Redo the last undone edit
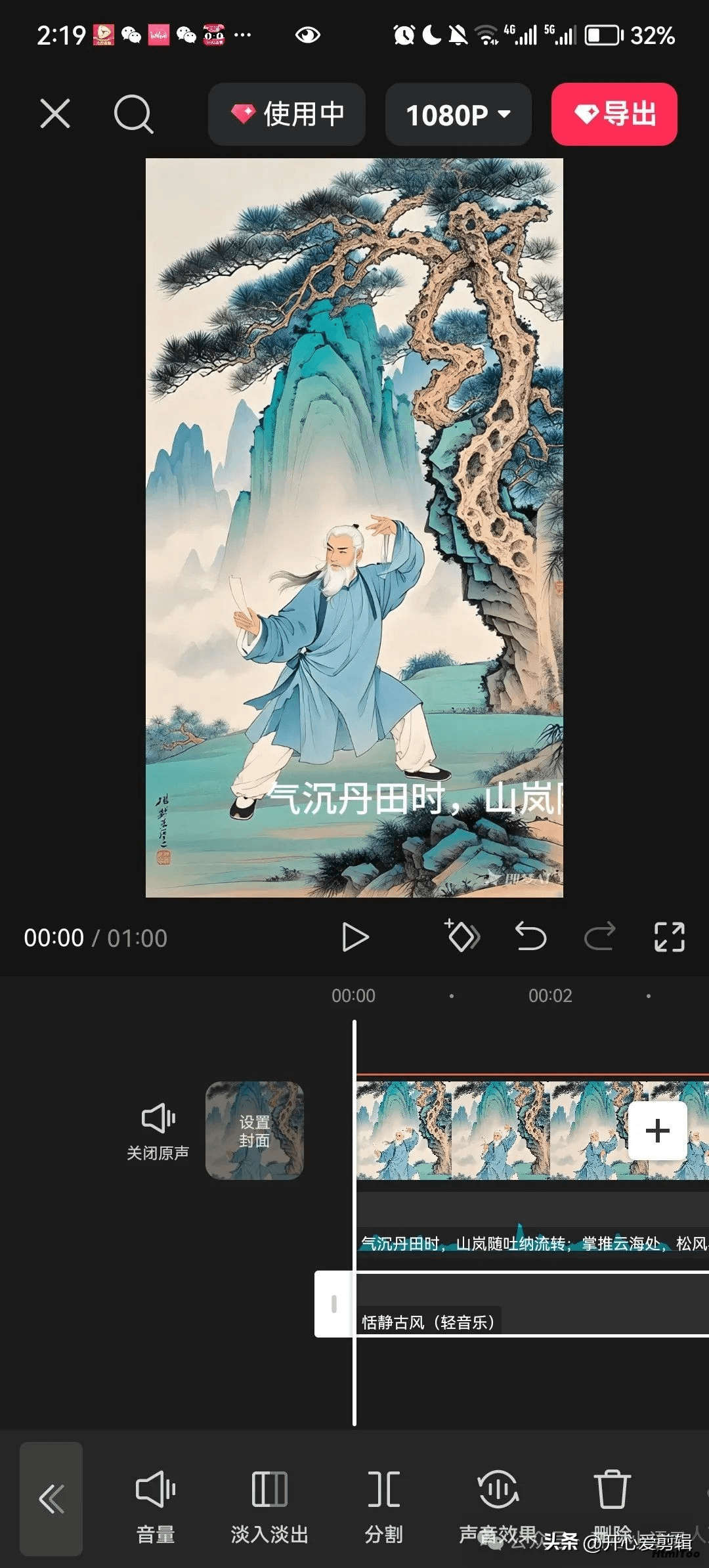The height and width of the screenshot is (1568, 709). 599,936
